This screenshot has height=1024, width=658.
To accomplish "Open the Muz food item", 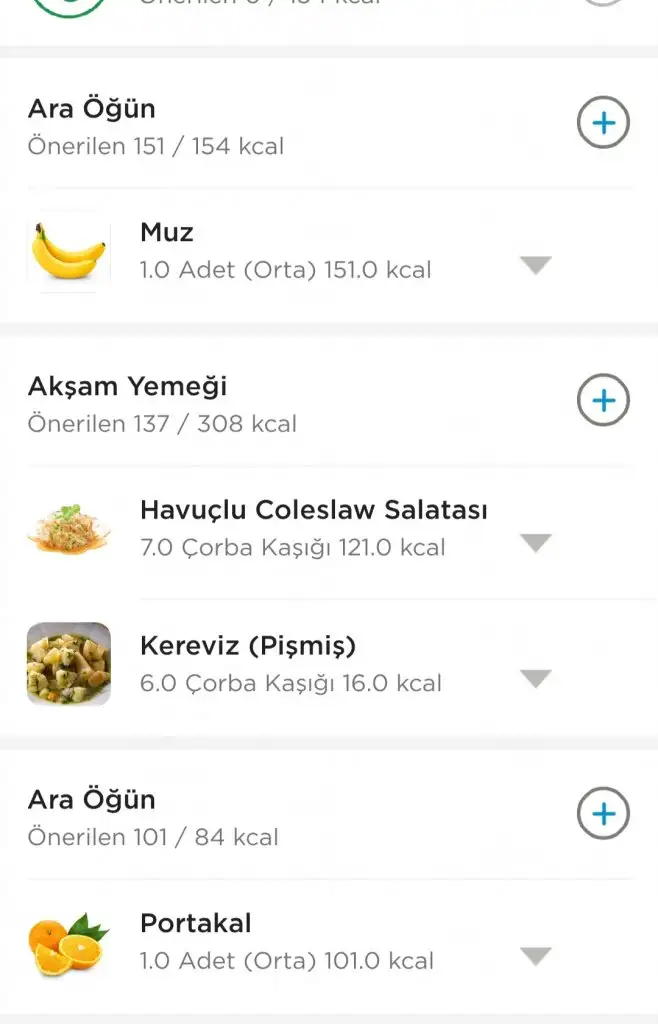I will pos(285,251).
